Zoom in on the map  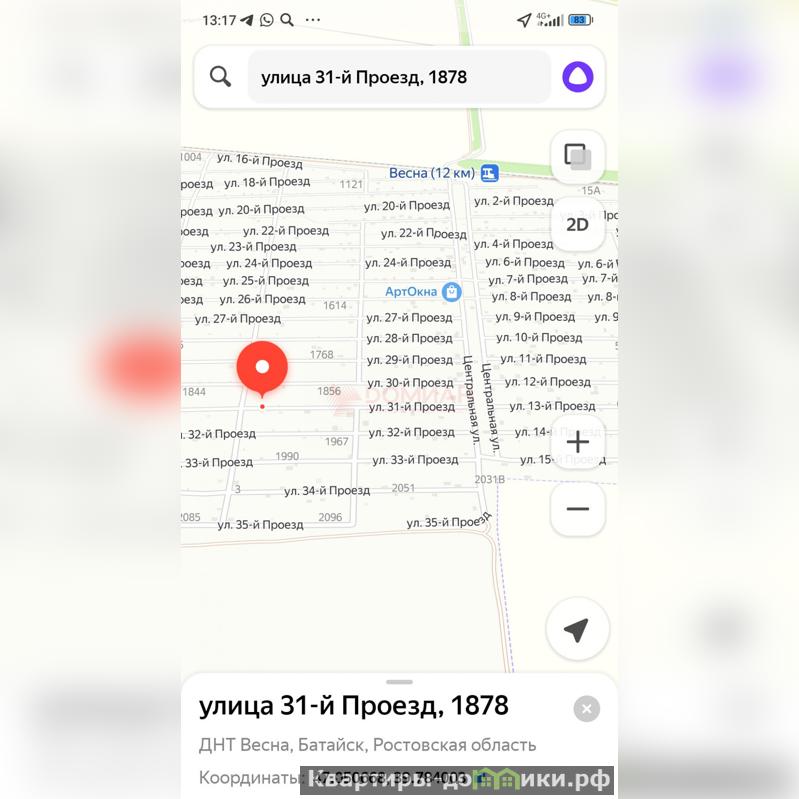click(577, 441)
